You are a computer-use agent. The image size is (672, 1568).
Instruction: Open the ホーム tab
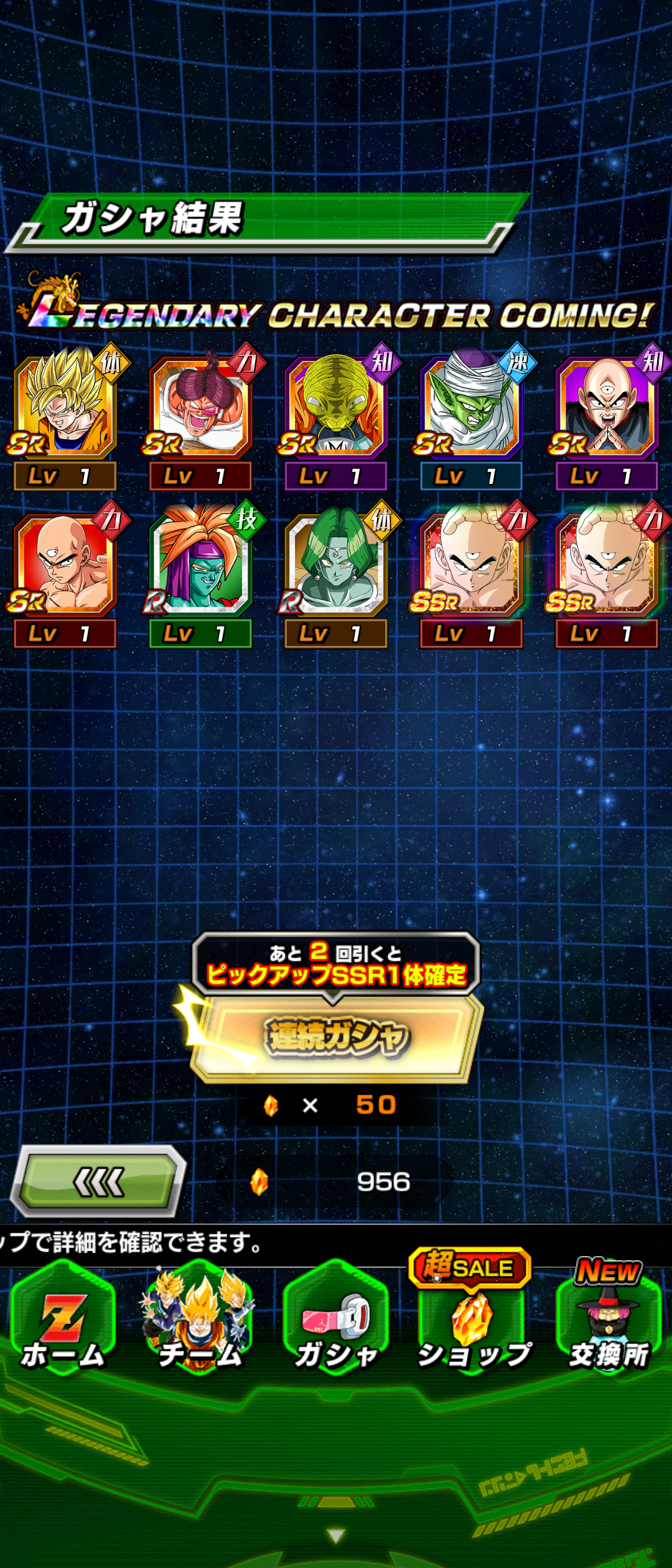coord(63,1322)
